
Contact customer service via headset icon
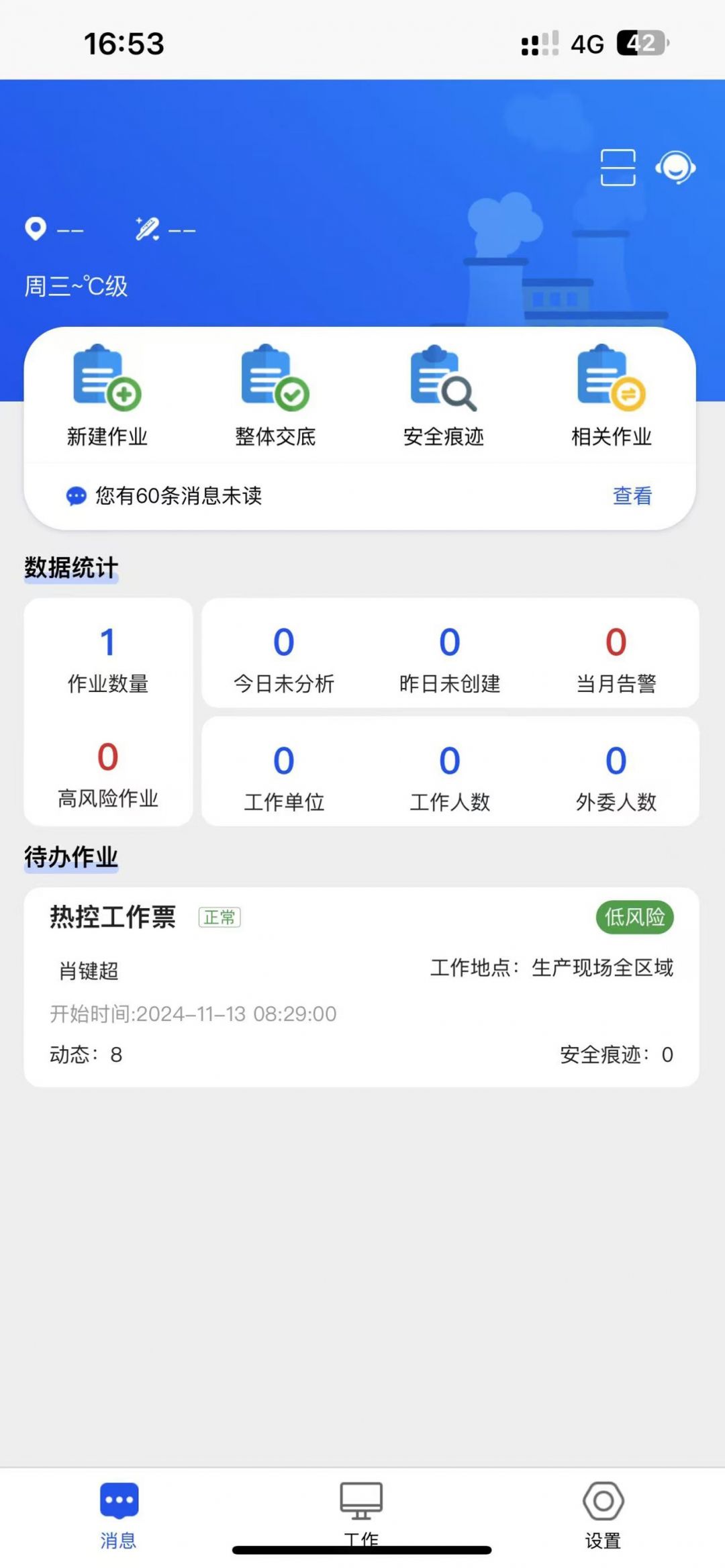675,167
